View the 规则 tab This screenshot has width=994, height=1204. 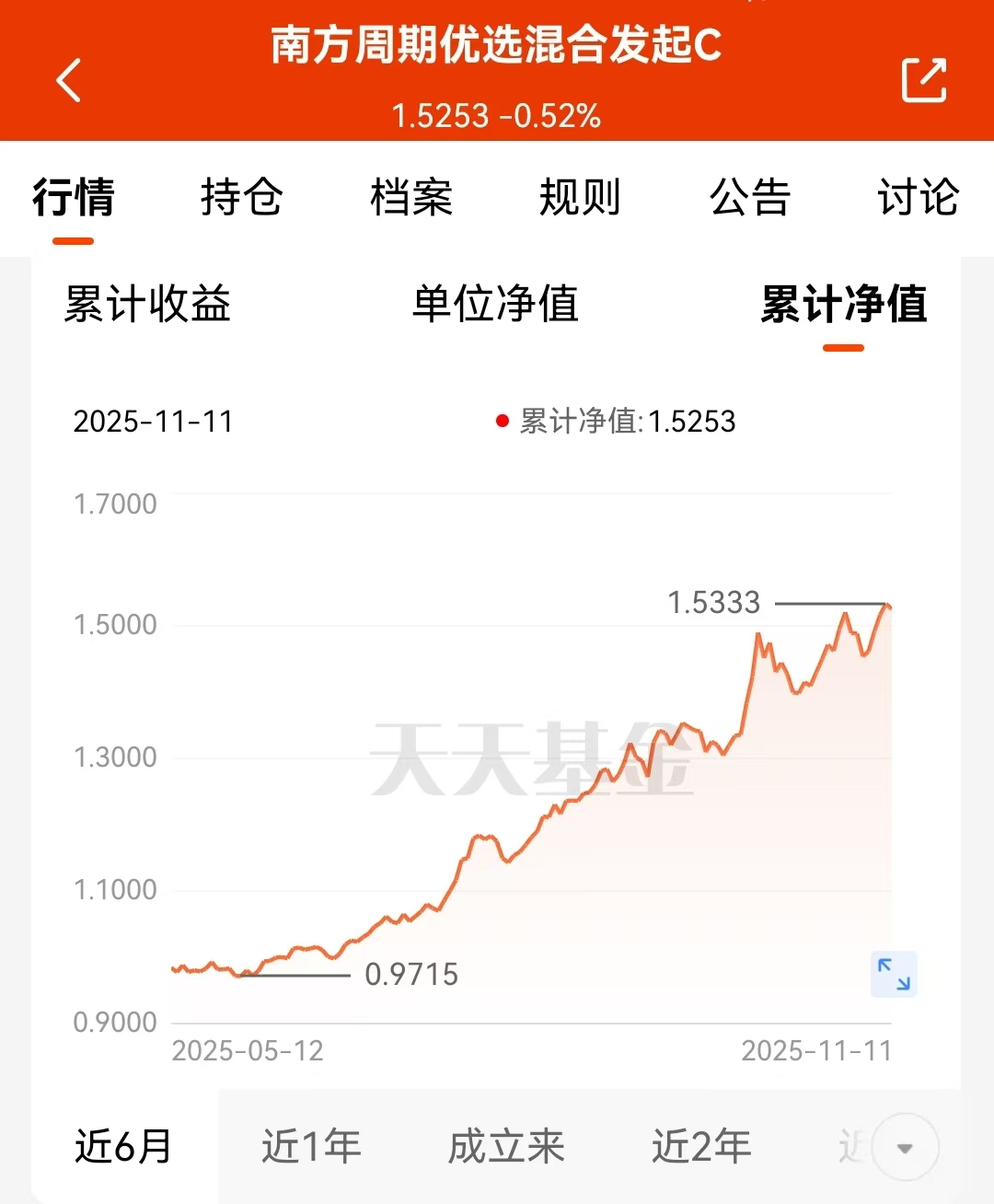coord(580,197)
